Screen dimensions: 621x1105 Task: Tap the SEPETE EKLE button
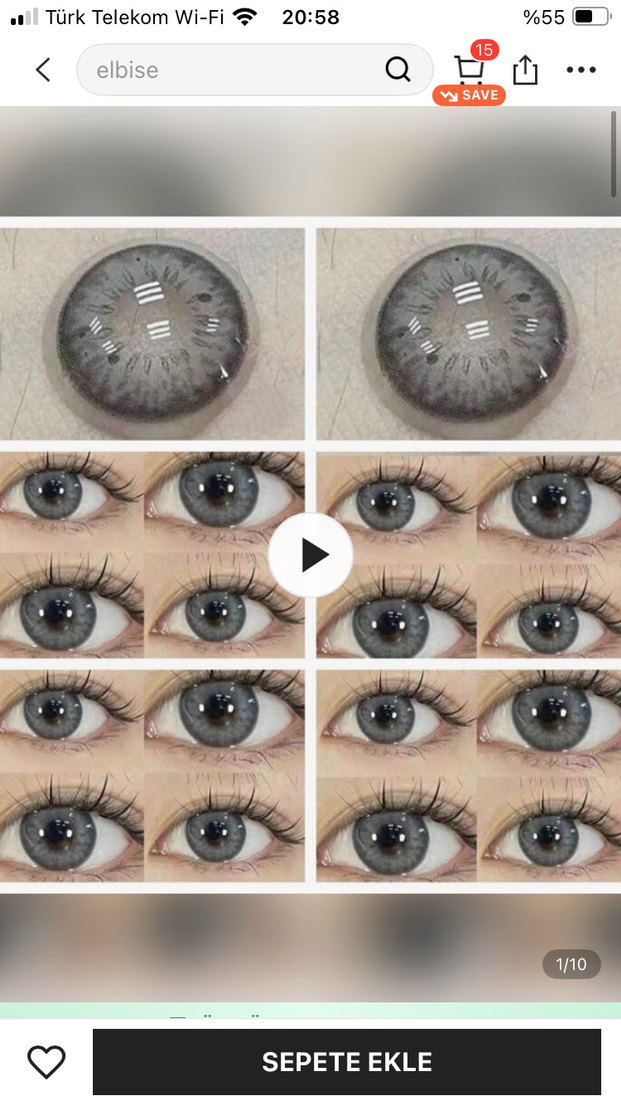[347, 1062]
